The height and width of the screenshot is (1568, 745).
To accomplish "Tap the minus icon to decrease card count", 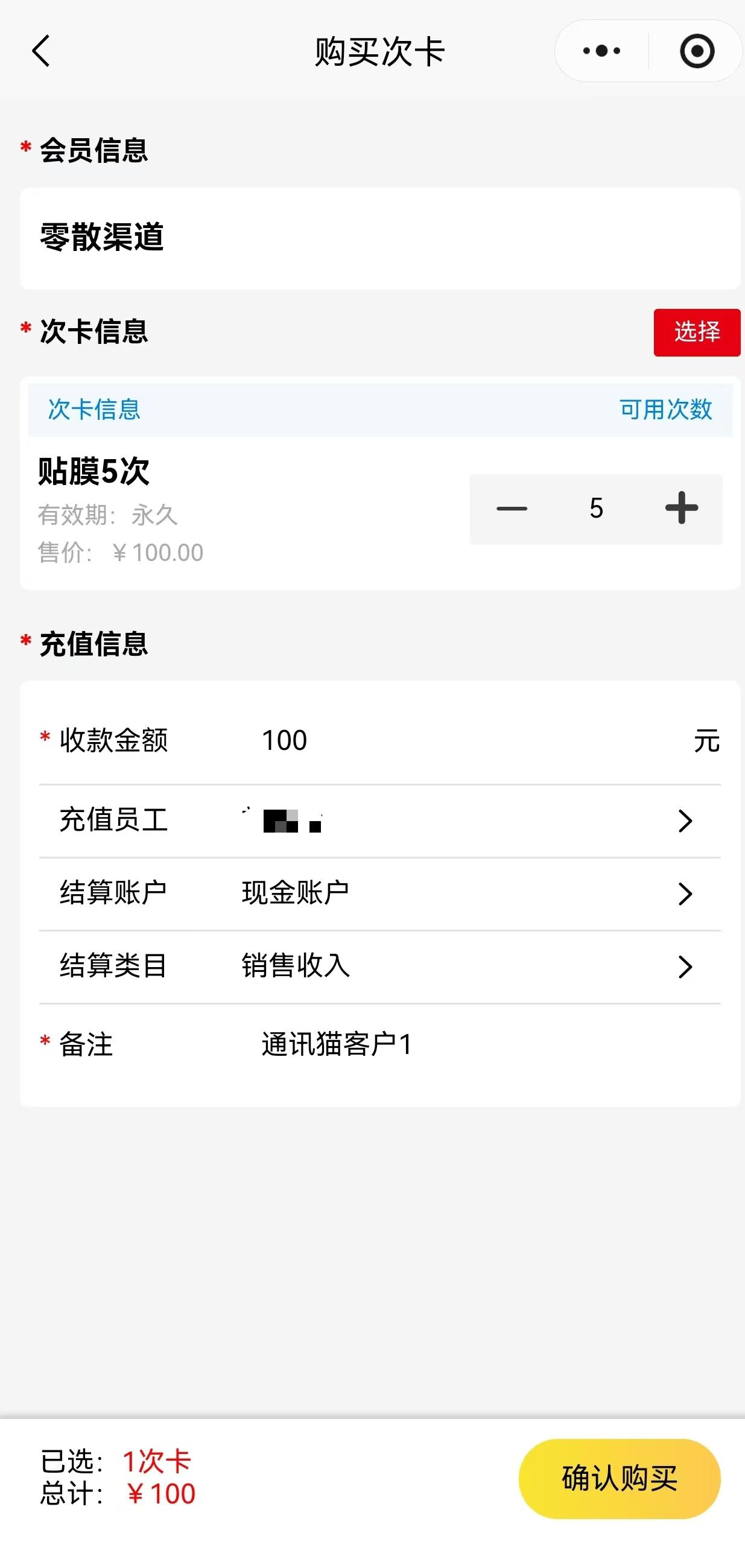I will tap(511, 509).
